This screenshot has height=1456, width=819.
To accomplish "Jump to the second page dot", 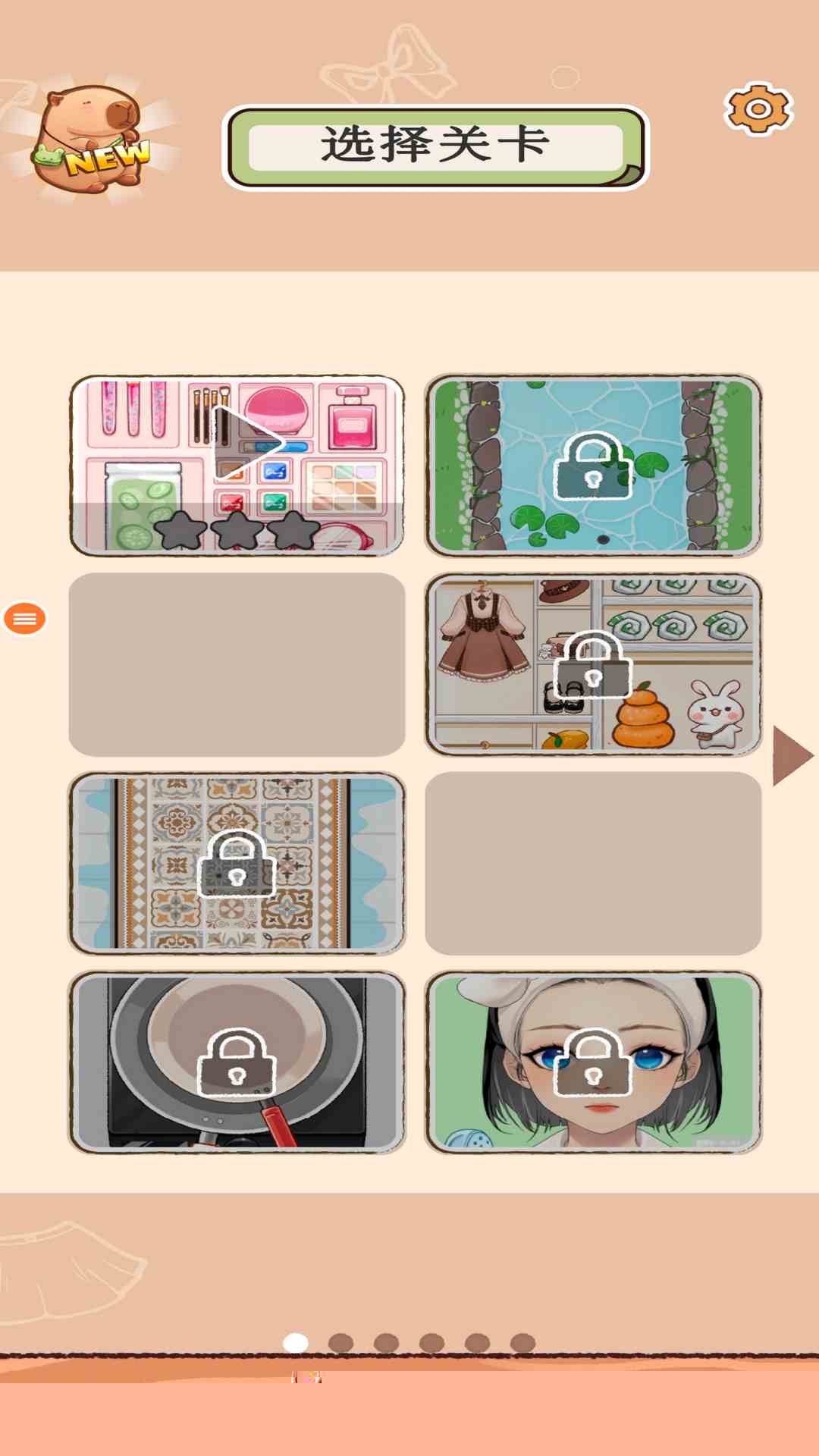I will (x=340, y=1343).
